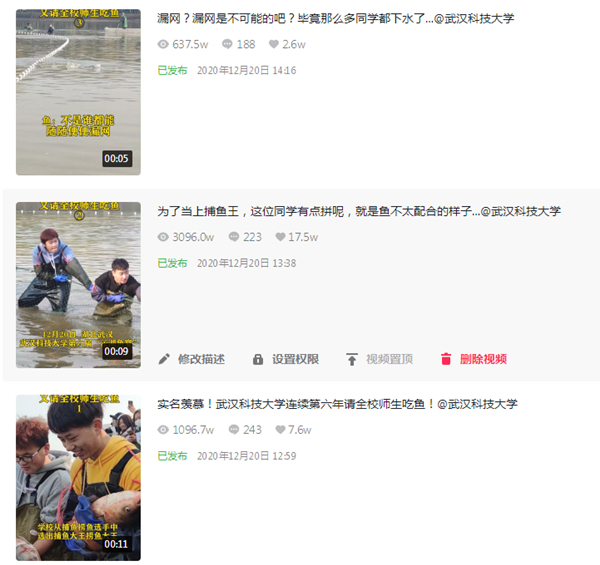600x565 pixels.
Task: Open the 00:11 video thumbnail
Action: pos(78,478)
